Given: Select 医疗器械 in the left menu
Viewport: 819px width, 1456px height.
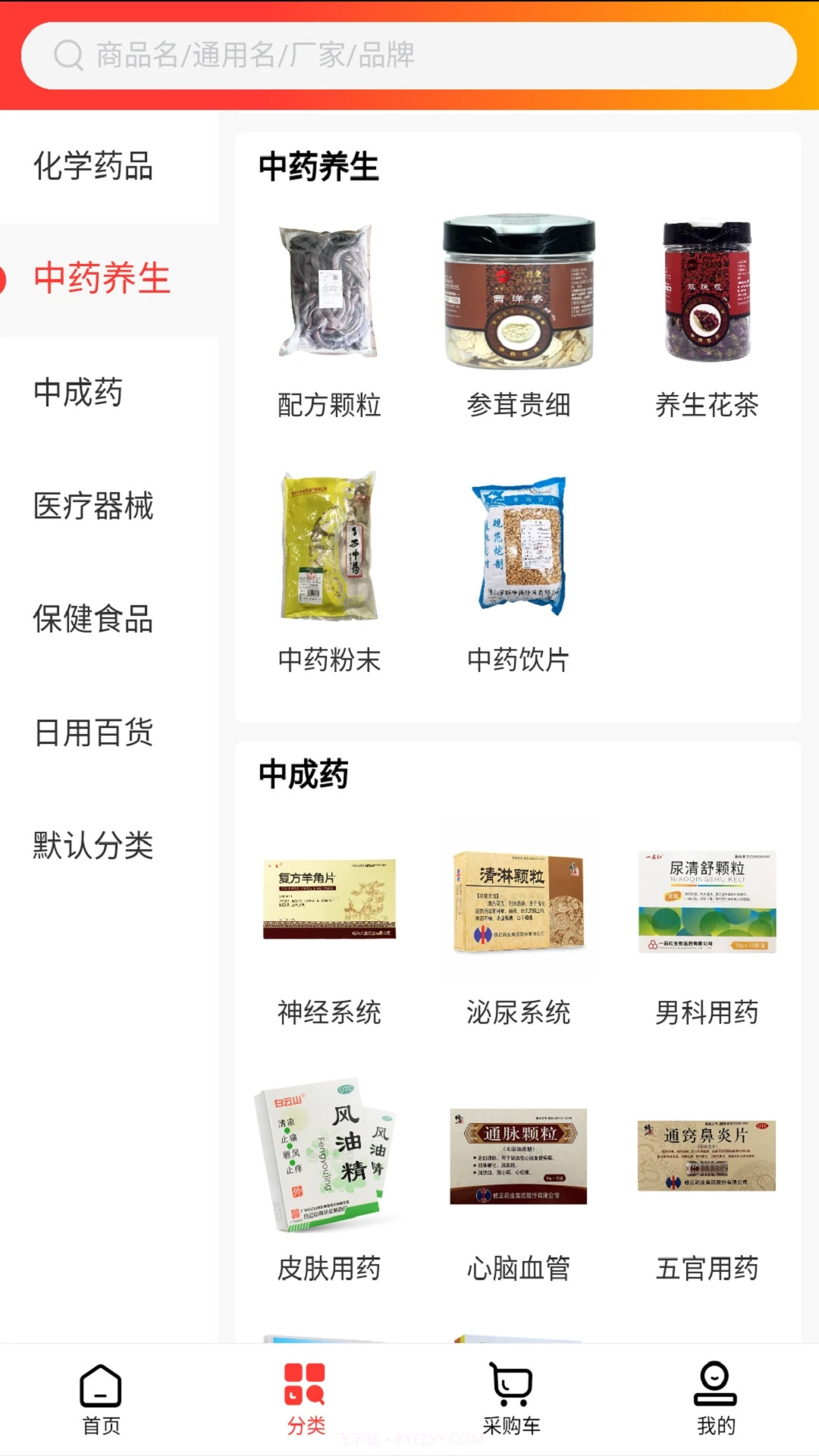Looking at the screenshot, I should [91, 508].
